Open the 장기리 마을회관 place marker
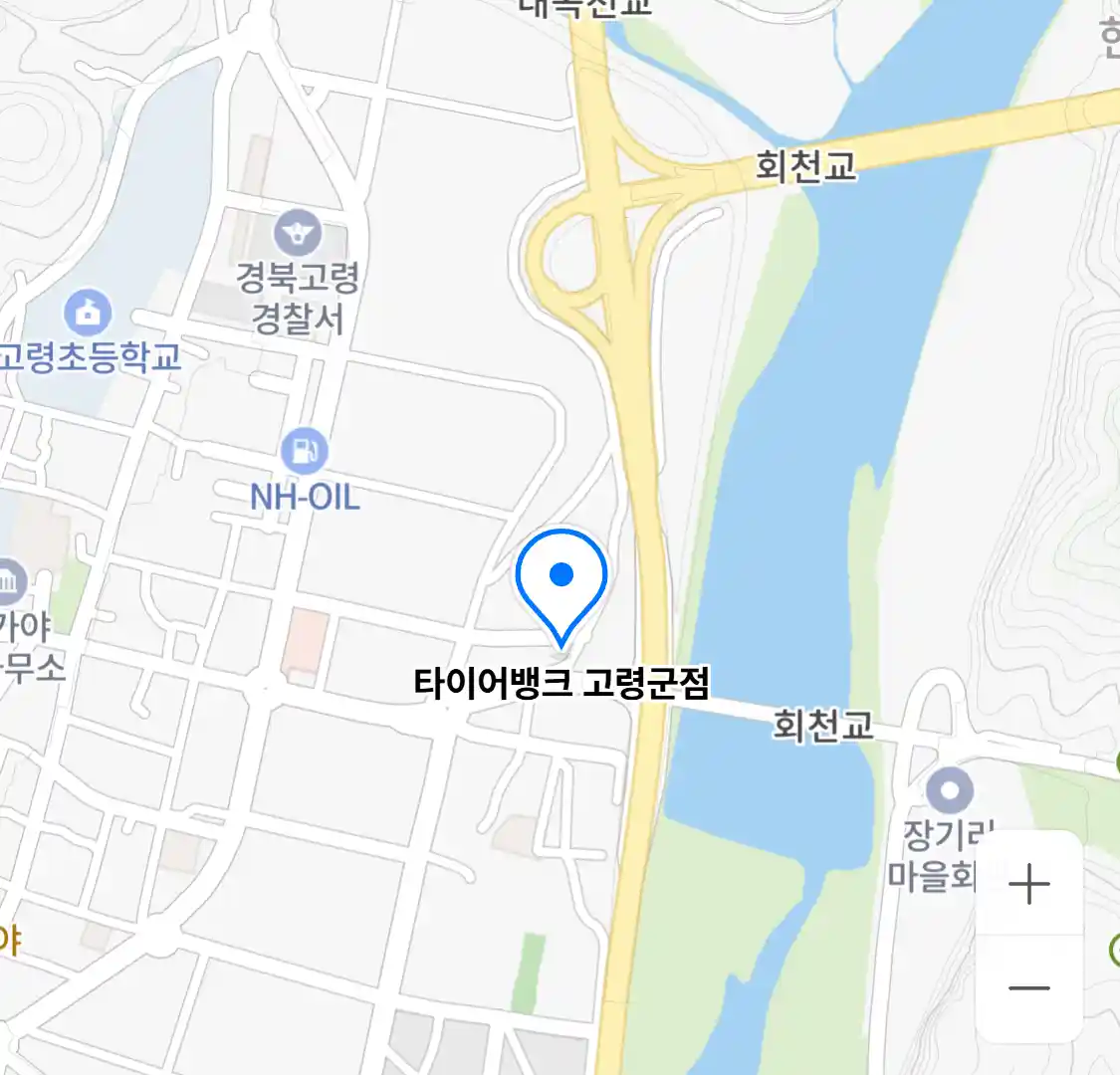The height and width of the screenshot is (1075, 1120). coord(949,791)
